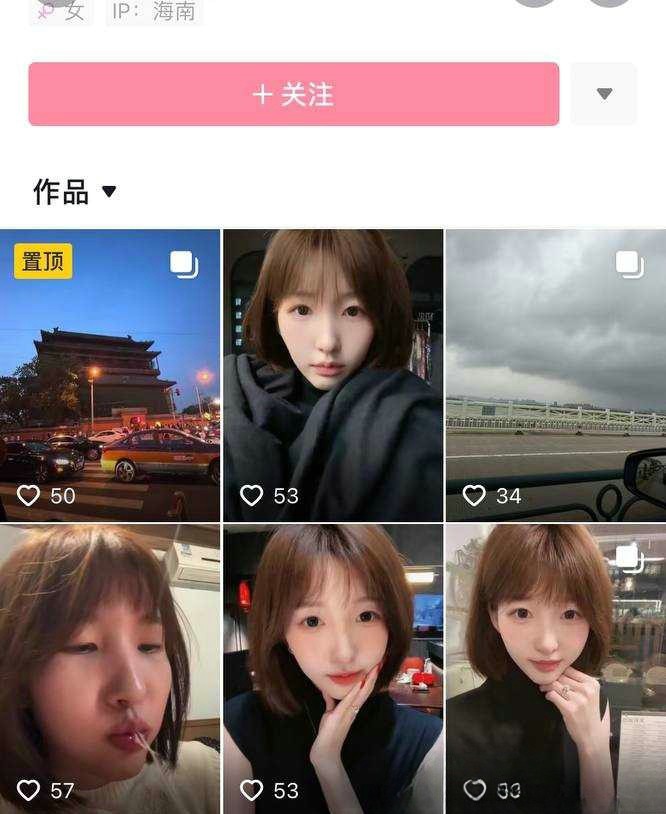Viewport: 666px width, 814px height.
Task: Open the black scarf selfie post
Action: pyautogui.click(x=332, y=375)
